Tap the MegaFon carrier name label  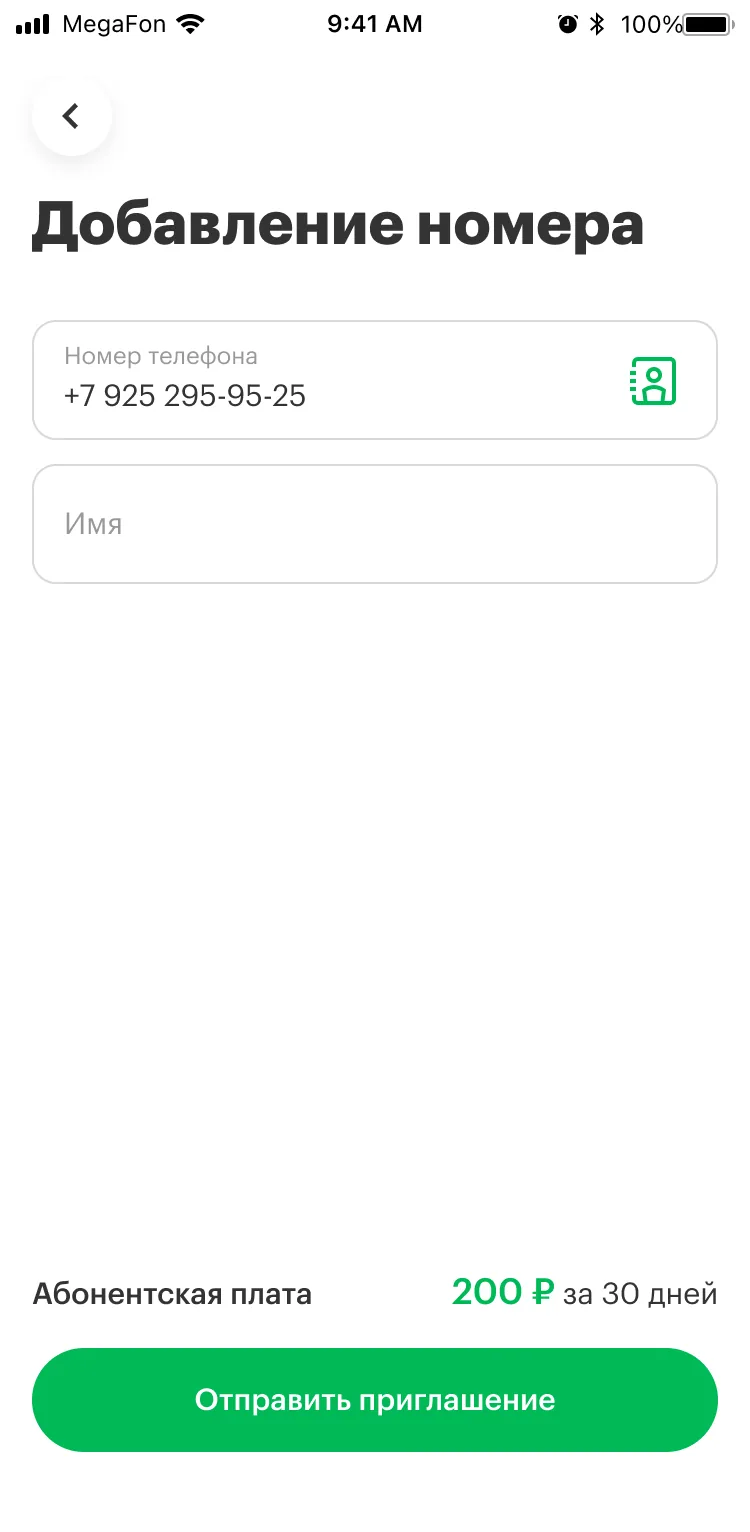114,23
